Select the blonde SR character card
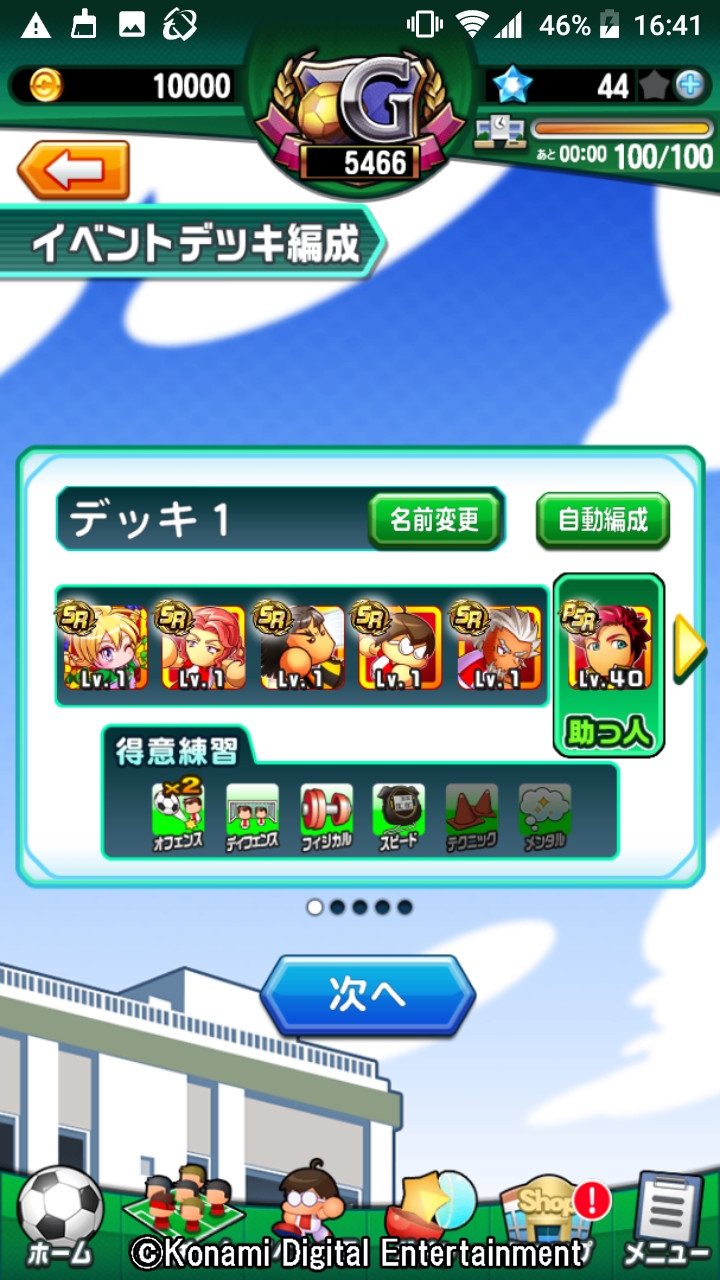 (105, 646)
